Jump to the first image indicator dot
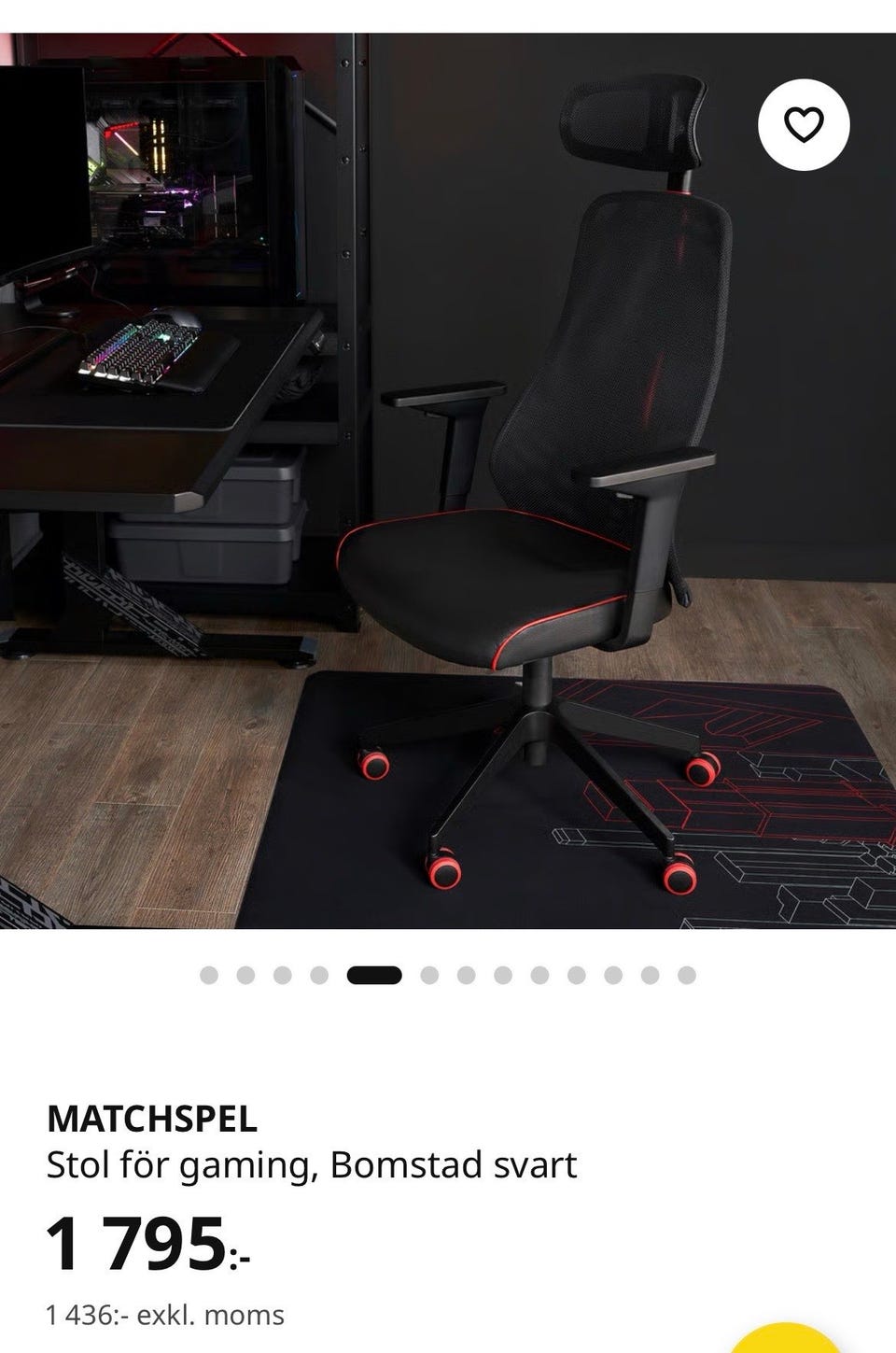 point(209,976)
